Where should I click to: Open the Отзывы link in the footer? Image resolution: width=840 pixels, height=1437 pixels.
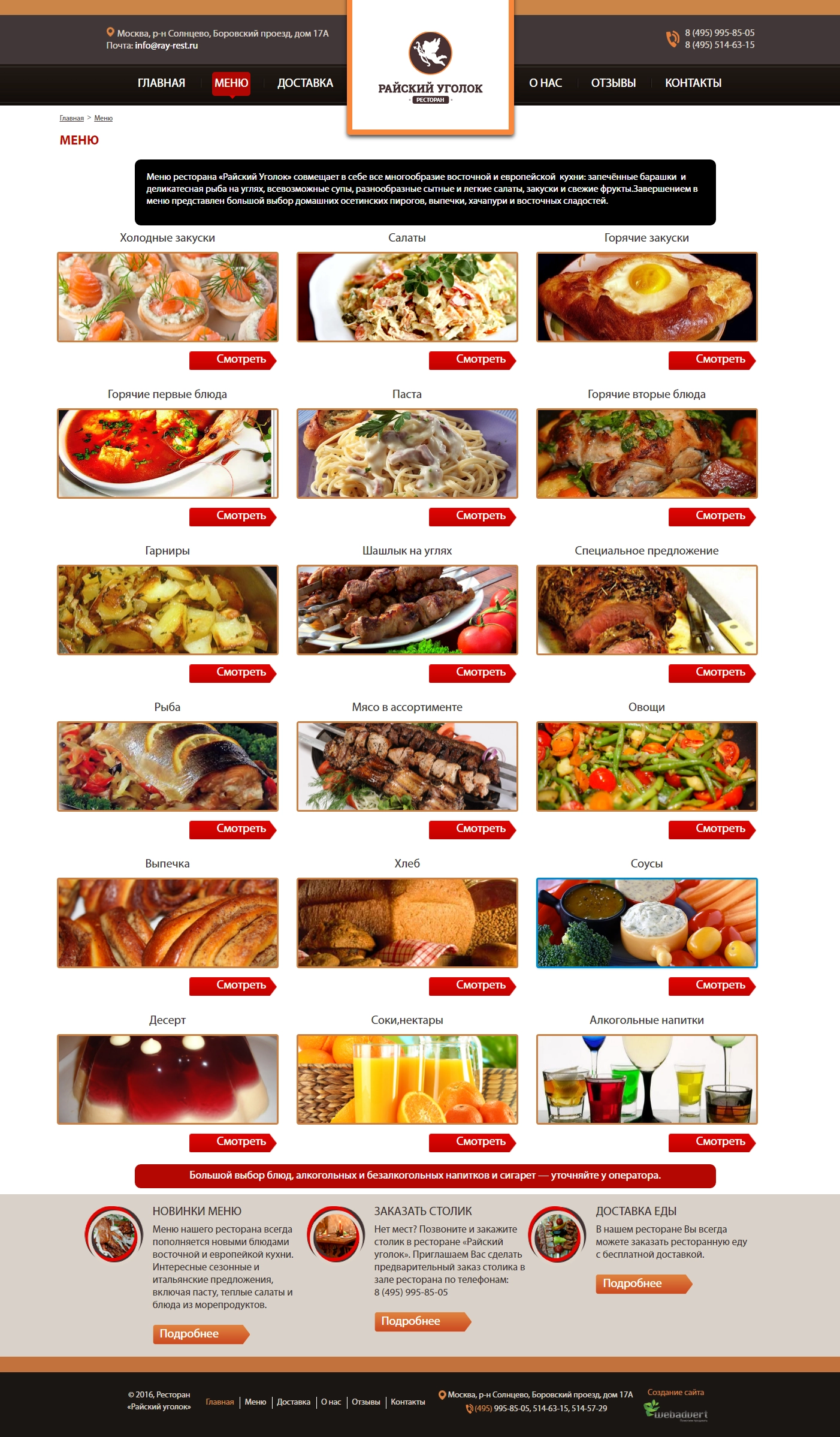[365, 1402]
